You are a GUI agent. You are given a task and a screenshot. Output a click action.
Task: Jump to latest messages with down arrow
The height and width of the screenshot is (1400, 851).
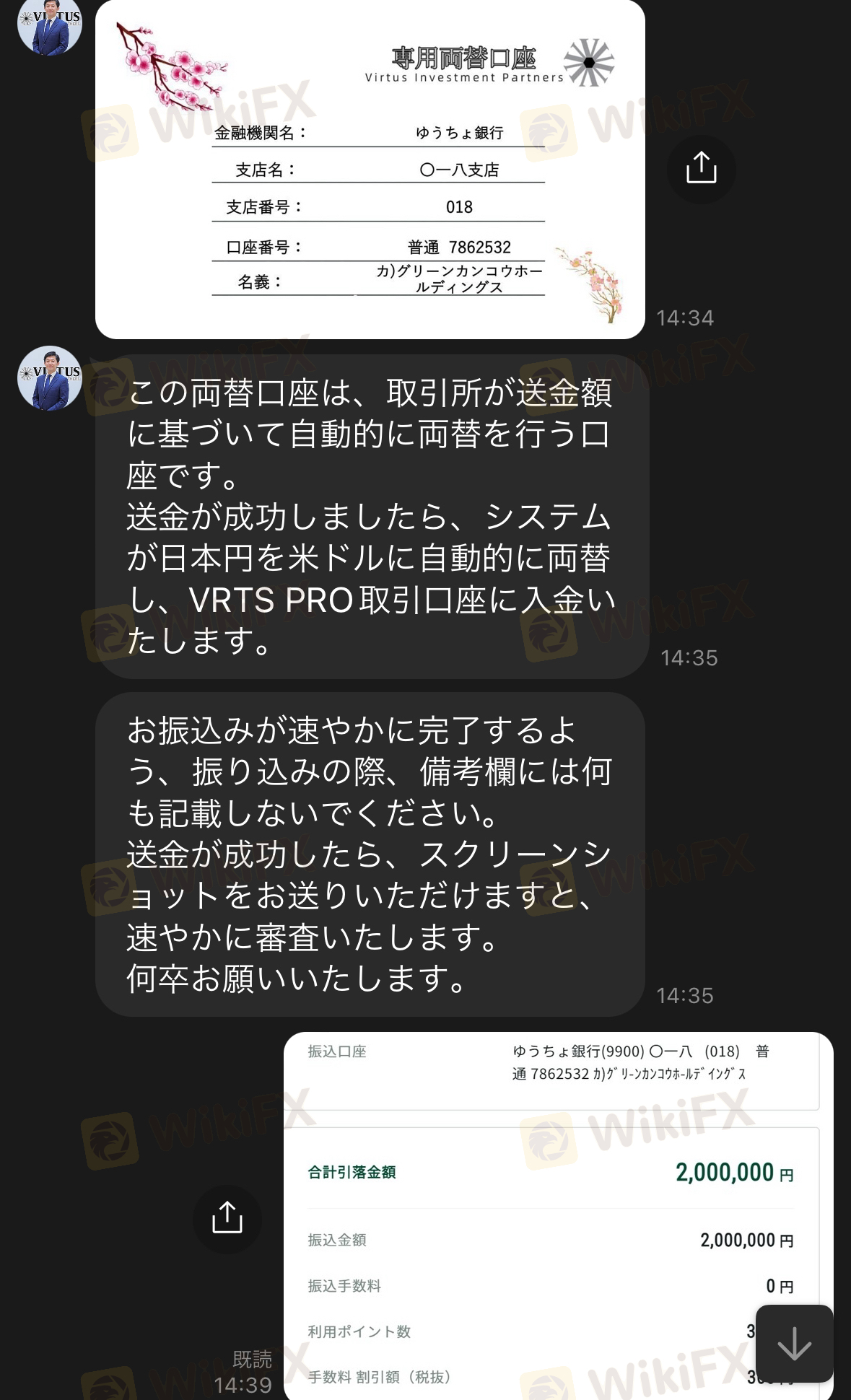tap(794, 1344)
